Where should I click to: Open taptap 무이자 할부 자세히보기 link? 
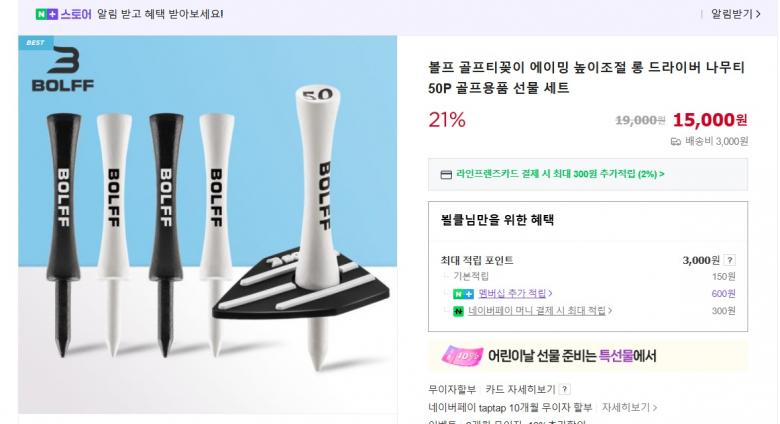coord(629,408)
